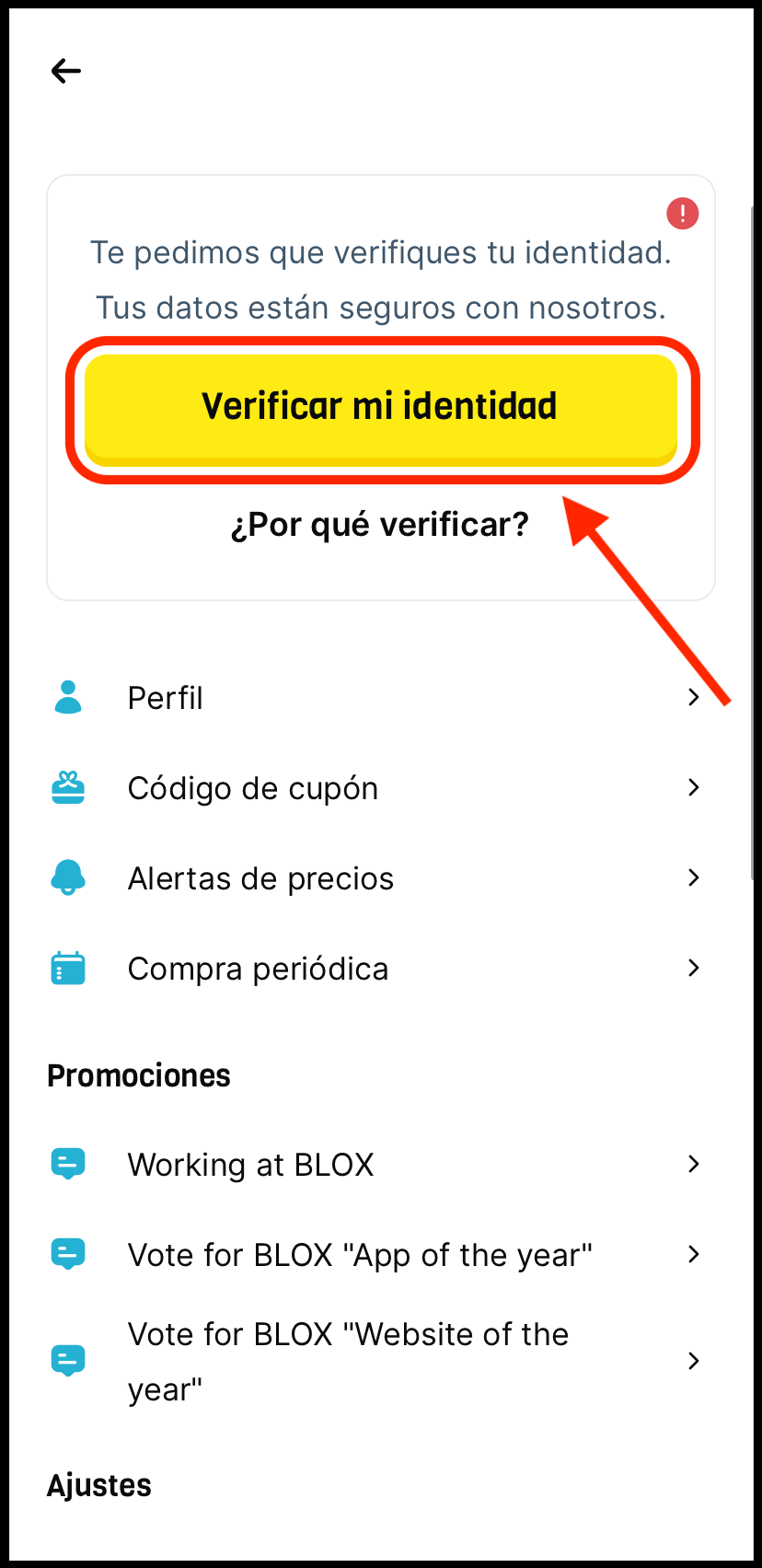This screenshot has width=762, height=1568.
Task: Tap the Verificar mi identidad button
Action: (x=380, y=407)
